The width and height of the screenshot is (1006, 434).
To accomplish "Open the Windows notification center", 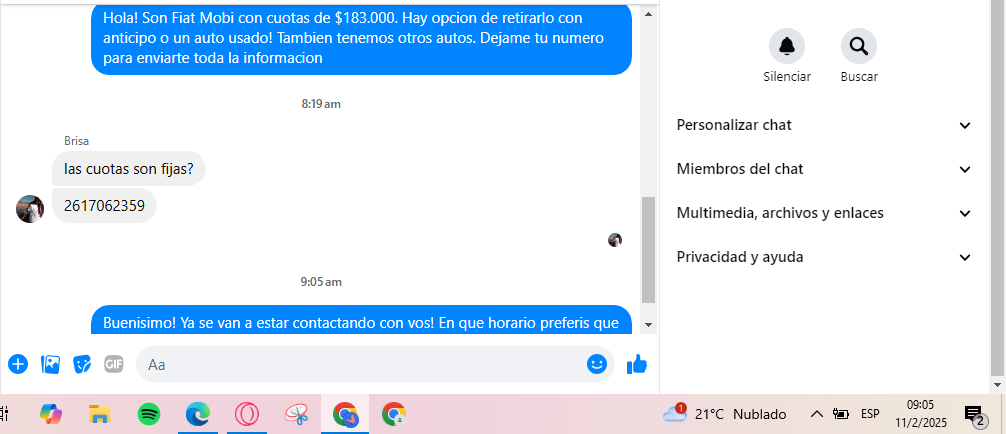I will (x=973, y=414).
